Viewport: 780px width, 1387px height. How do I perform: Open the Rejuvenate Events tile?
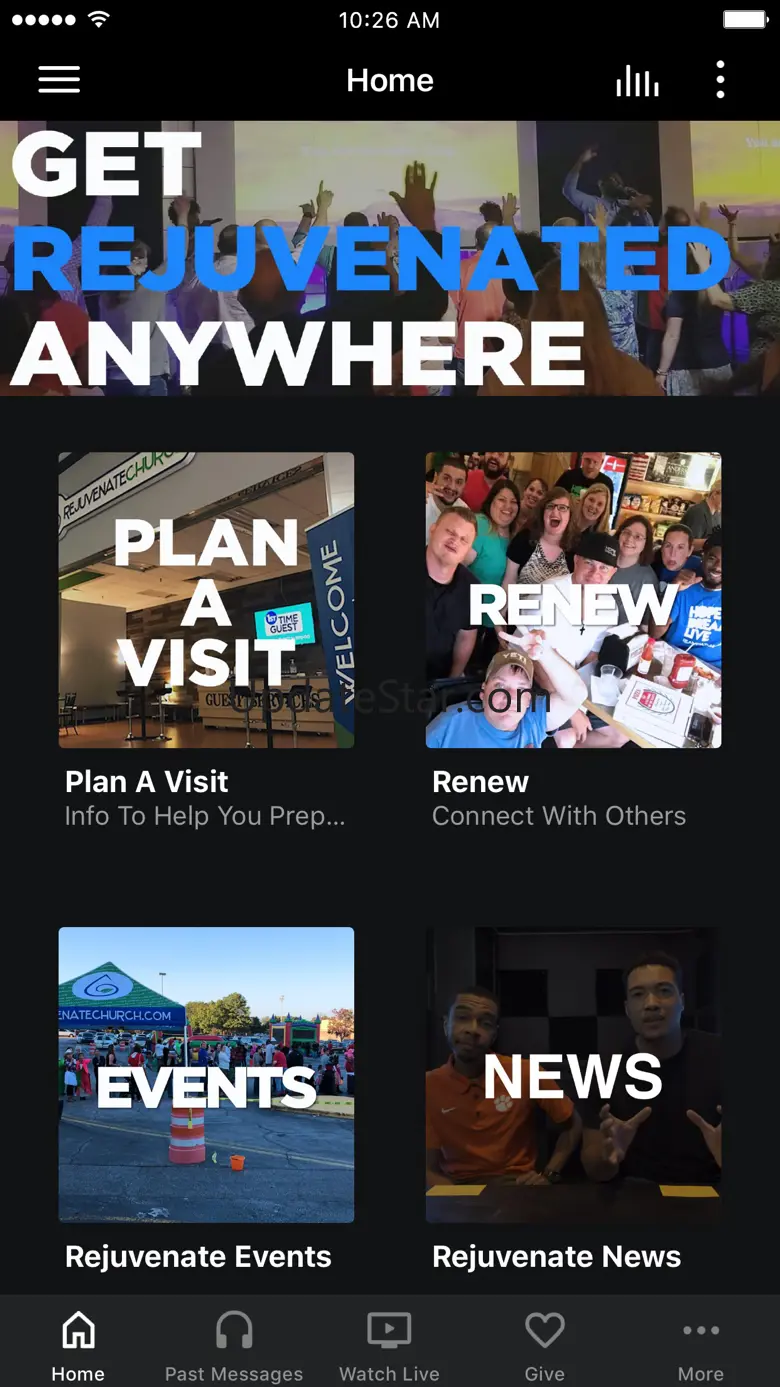click(x=206, y=1074)
